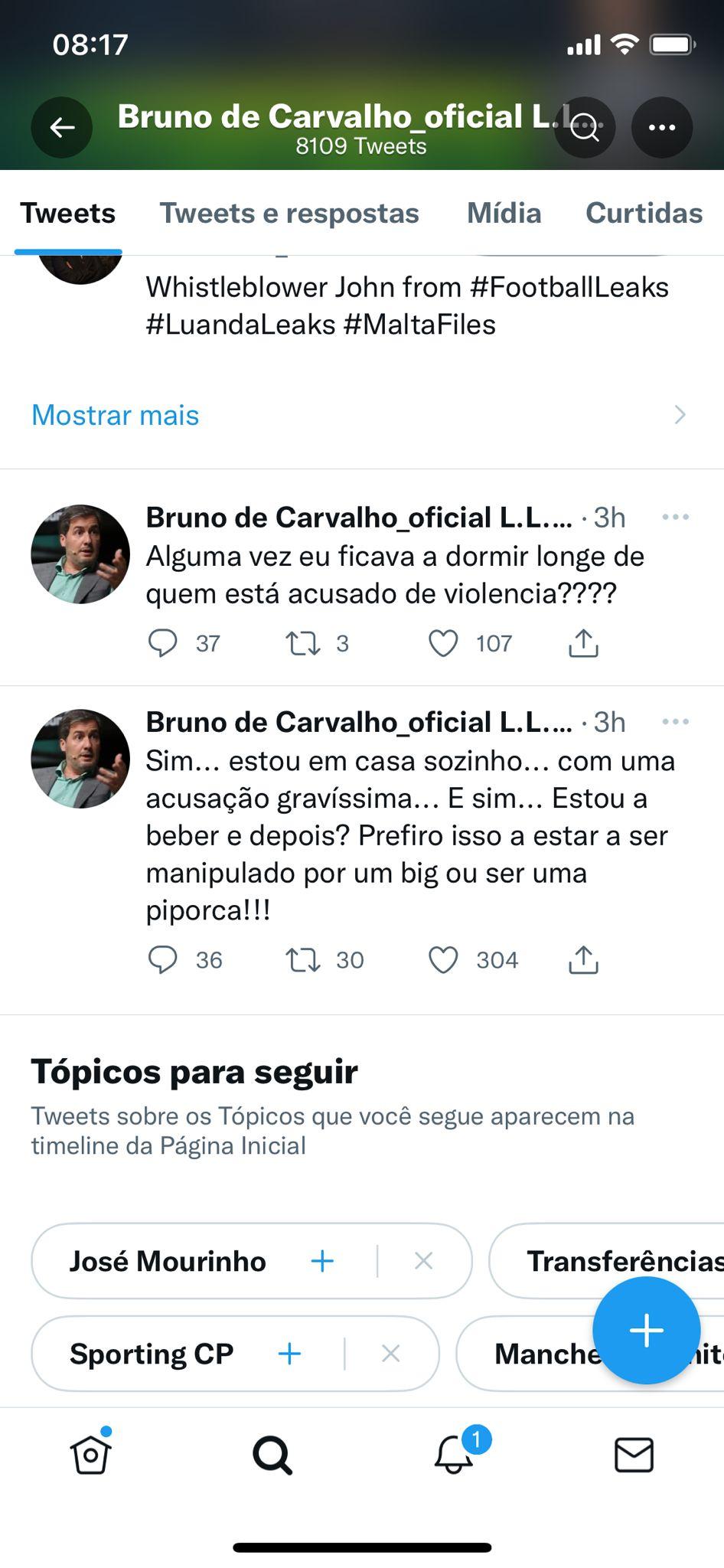The image size is (724, 1568).
Task: Retweet the tweet with 30 retweets
Action: (x=303, y=959)
